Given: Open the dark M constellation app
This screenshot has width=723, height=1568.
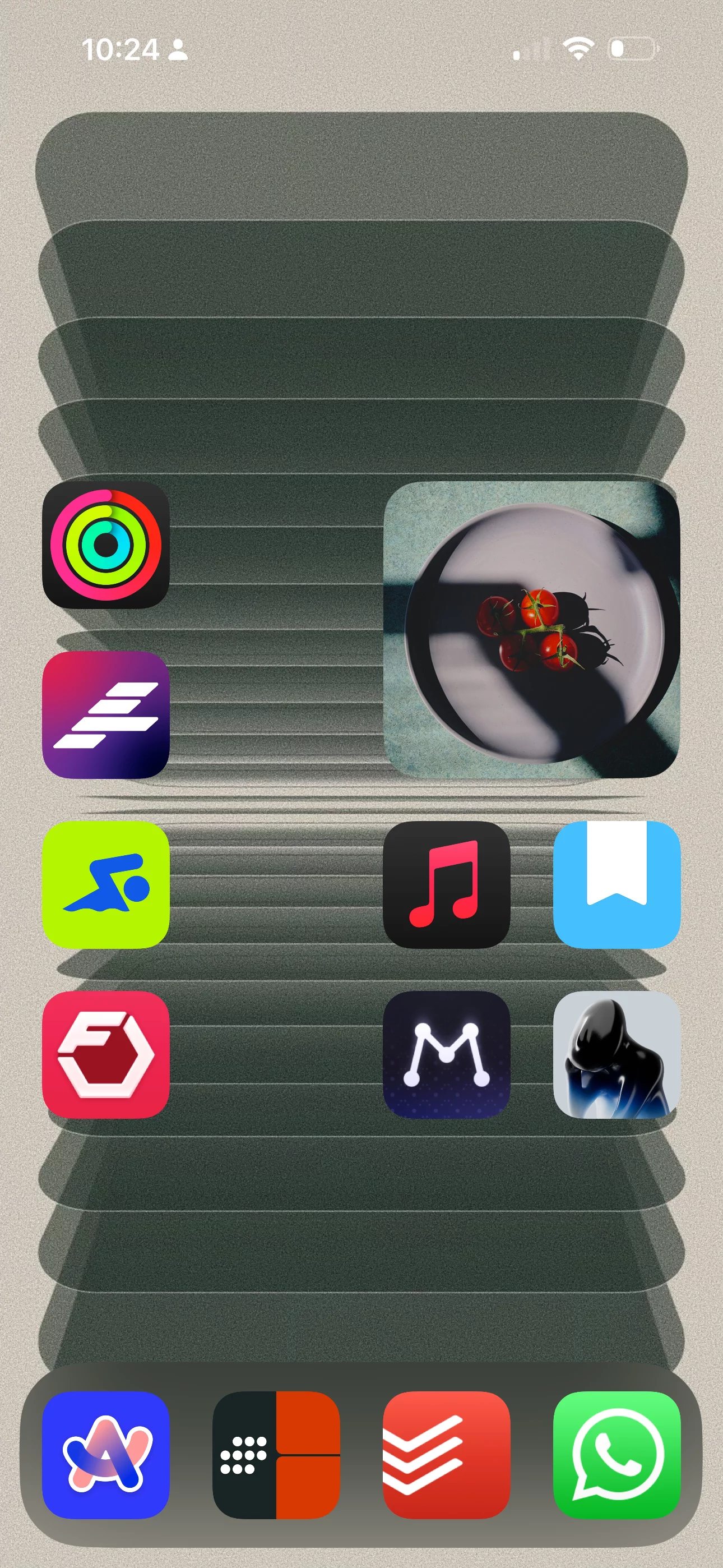Looking at the screenshot, I should tap(447, 1054).
